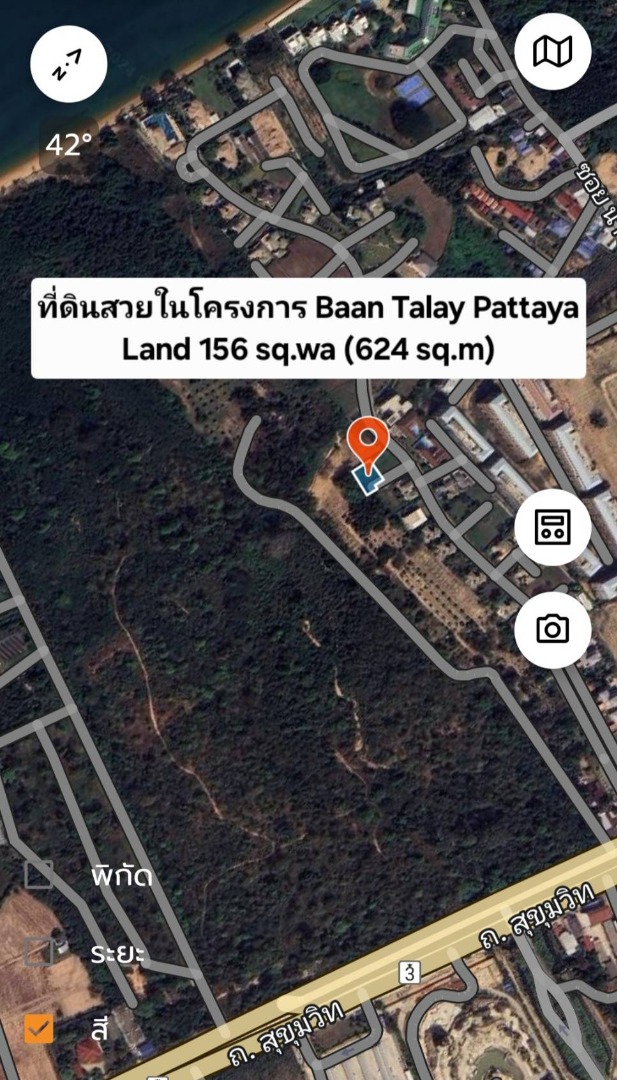Open the land info callout label

[x=308, y=328]
